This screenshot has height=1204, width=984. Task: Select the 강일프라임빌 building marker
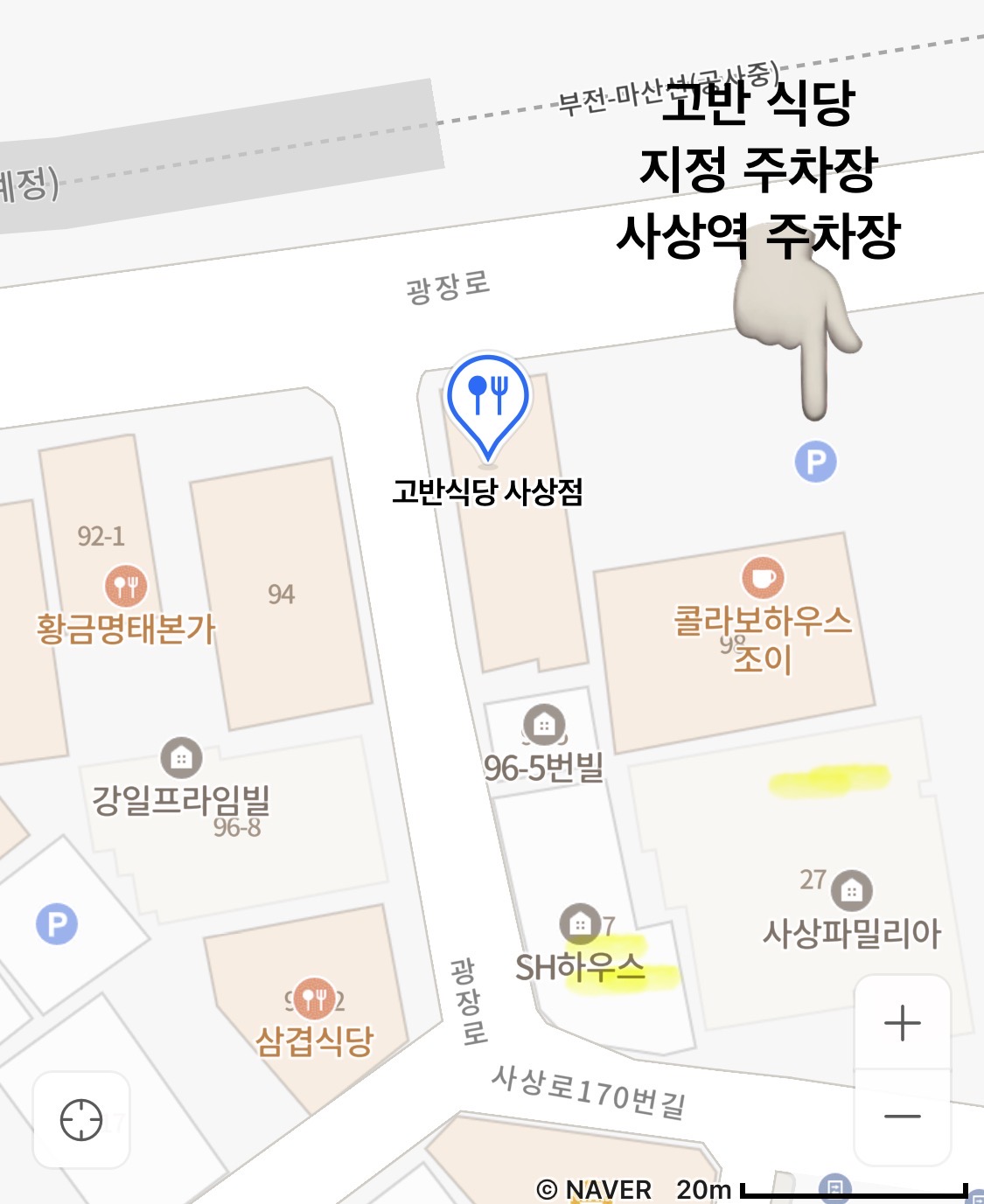181,758
